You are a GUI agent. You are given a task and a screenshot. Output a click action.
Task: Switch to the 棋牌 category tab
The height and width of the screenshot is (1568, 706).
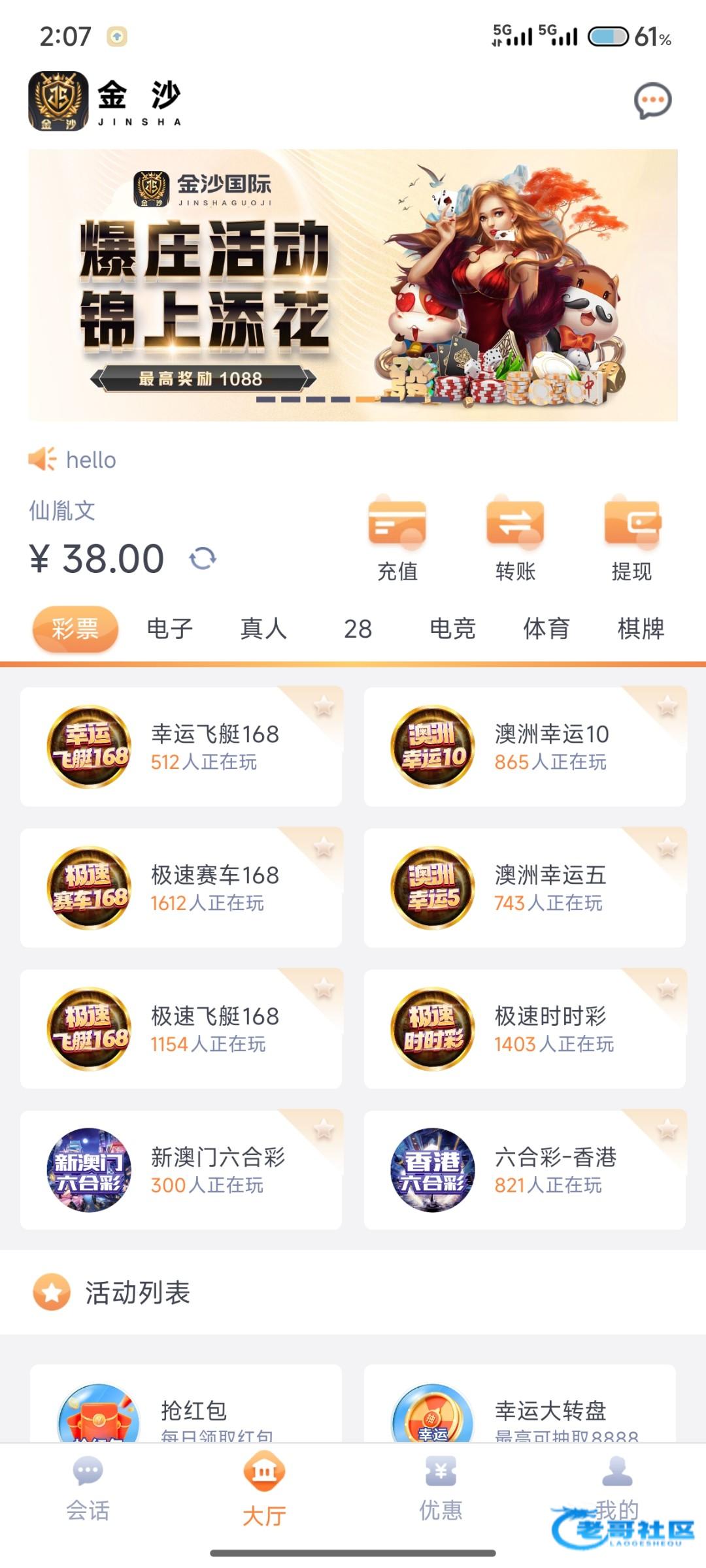click(641, 629)
